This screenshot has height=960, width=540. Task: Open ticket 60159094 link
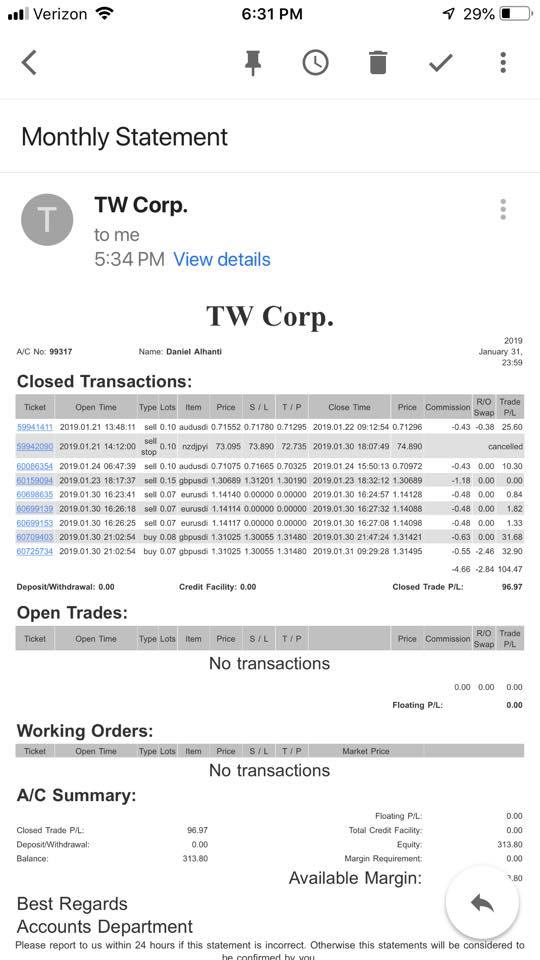35,481
